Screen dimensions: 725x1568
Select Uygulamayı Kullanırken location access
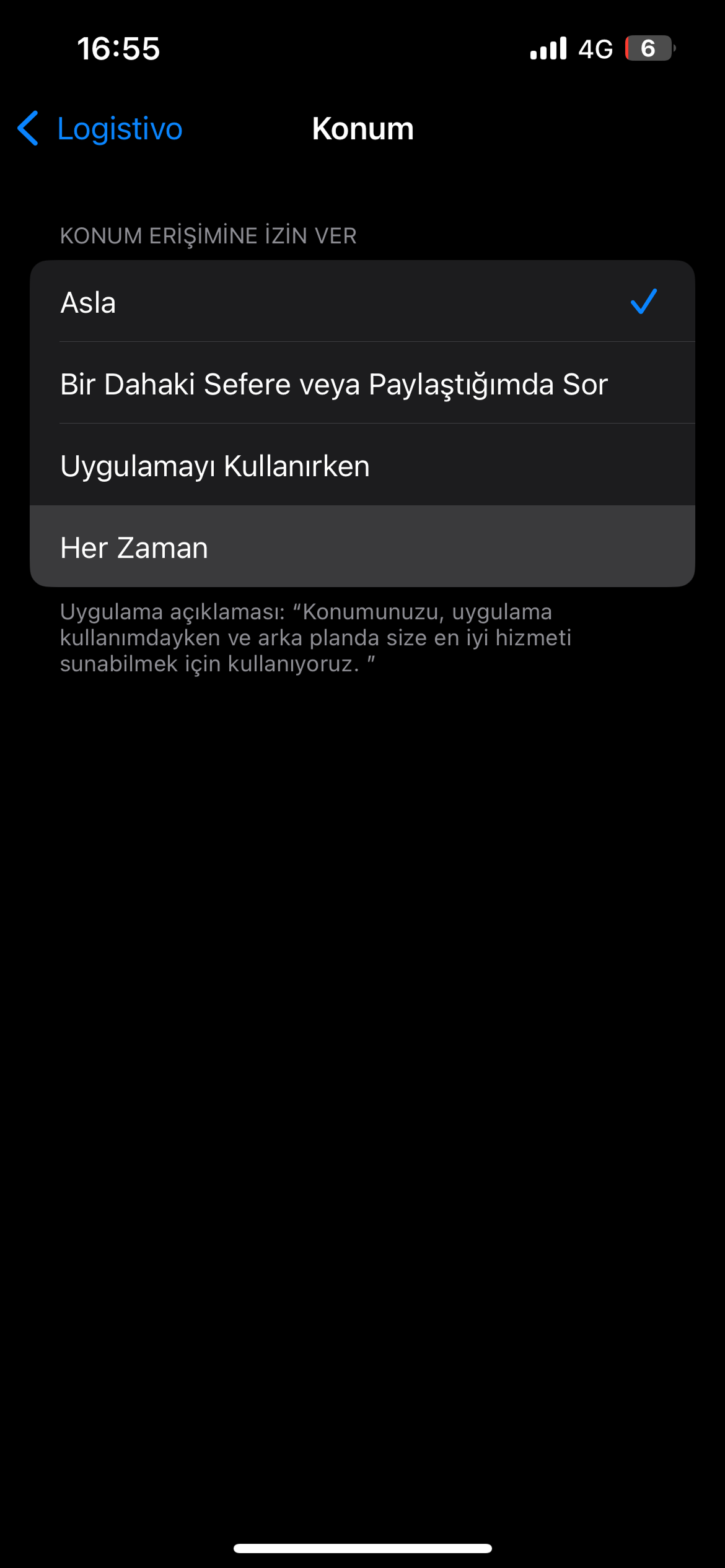point(362,466)
